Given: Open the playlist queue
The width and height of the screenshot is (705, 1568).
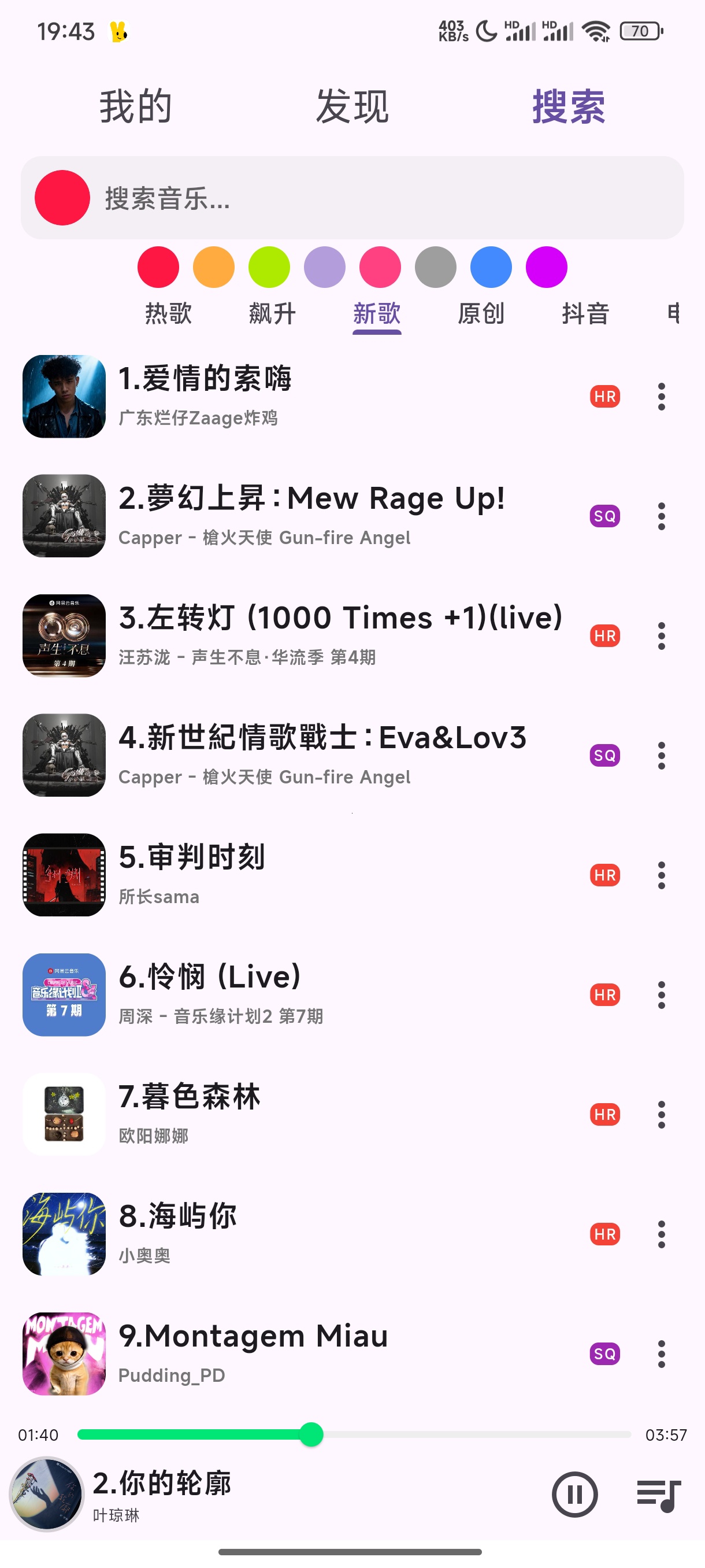Looking at the screenshot, I should click(659, 1495).
